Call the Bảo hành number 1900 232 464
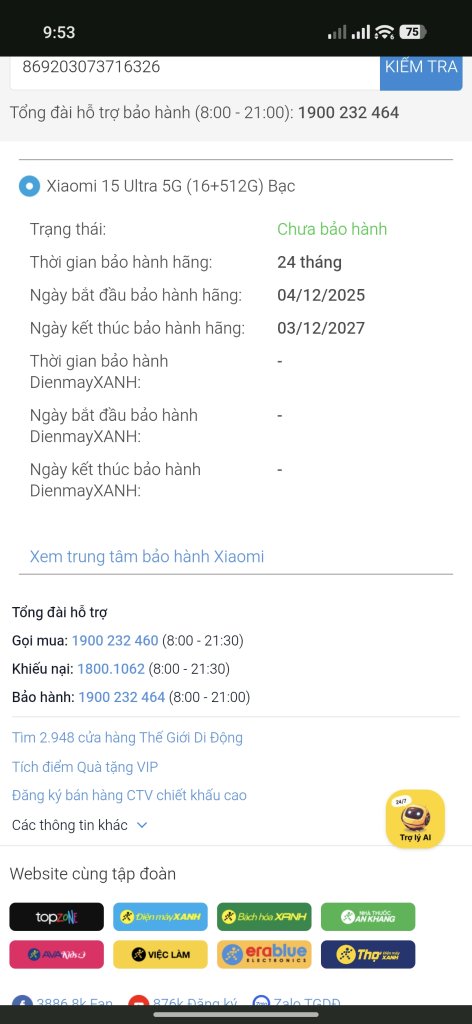The width and height of the screenshot is (472, 1024). tap(121, 697)
